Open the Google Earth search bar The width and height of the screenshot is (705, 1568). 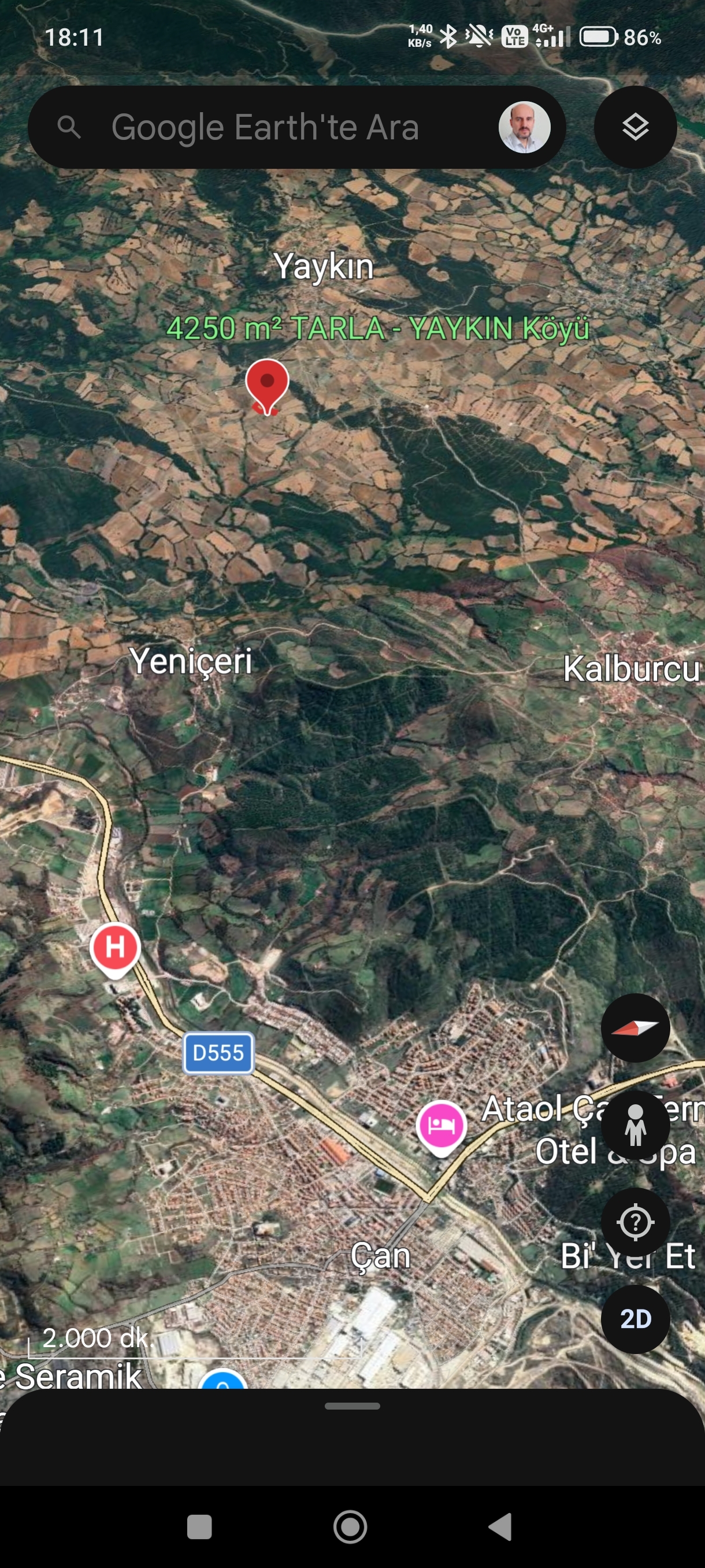click(265, 127)
